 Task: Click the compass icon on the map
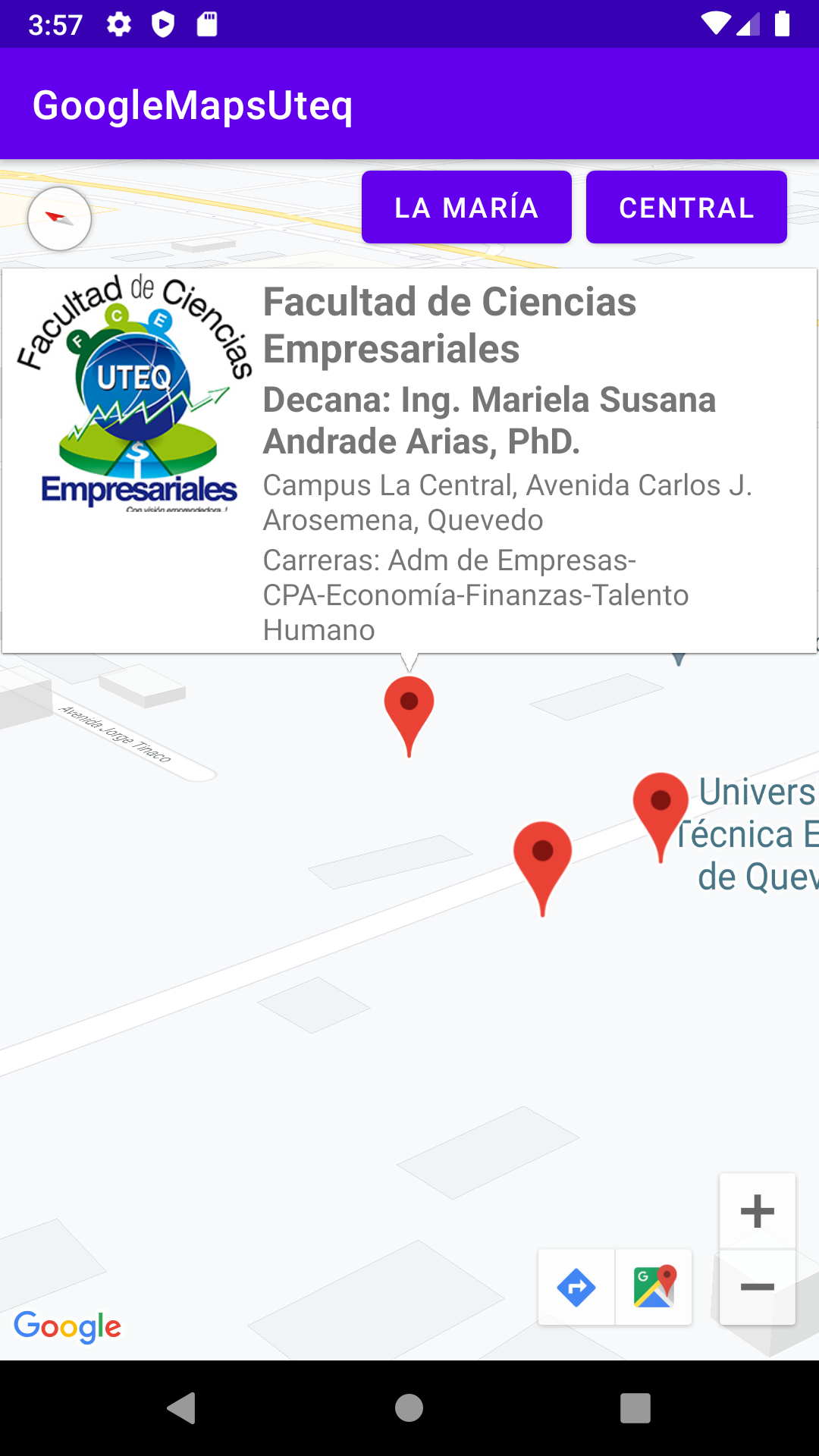[60, 219]
